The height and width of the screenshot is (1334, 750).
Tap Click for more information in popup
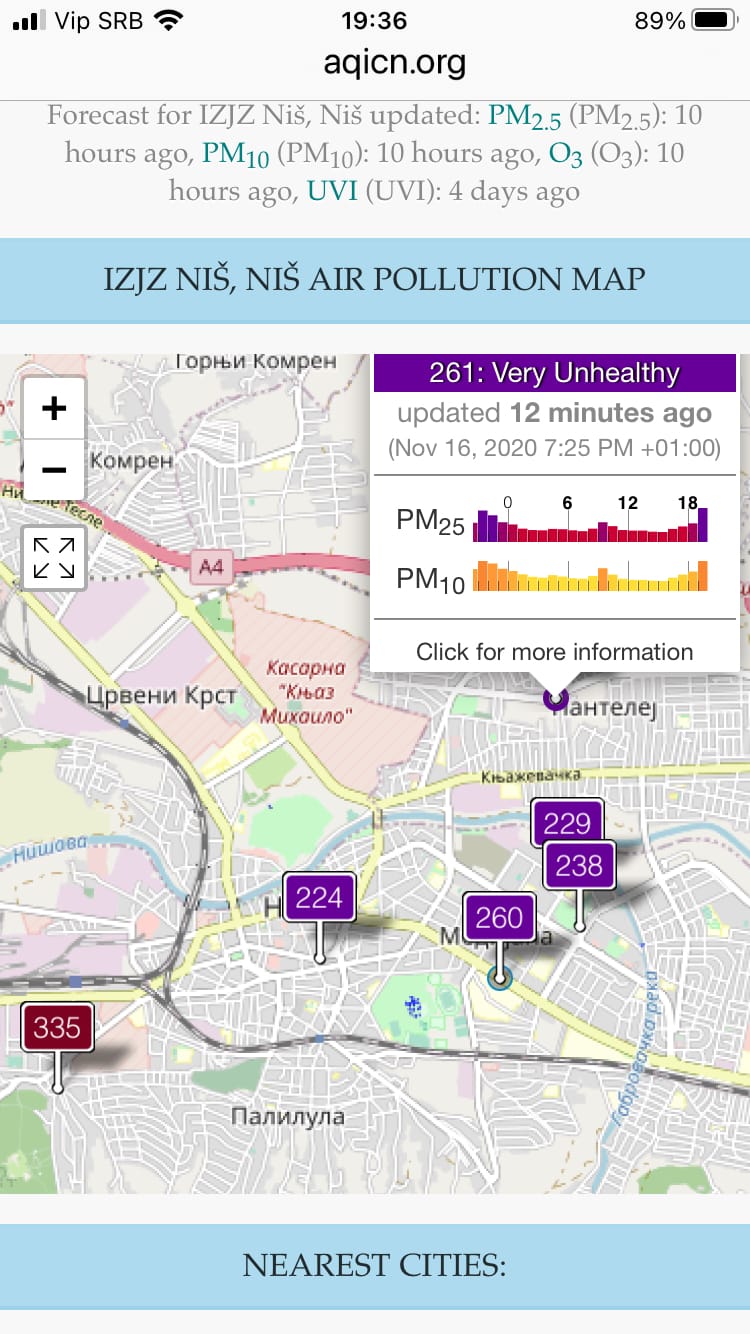coord(554,652)
